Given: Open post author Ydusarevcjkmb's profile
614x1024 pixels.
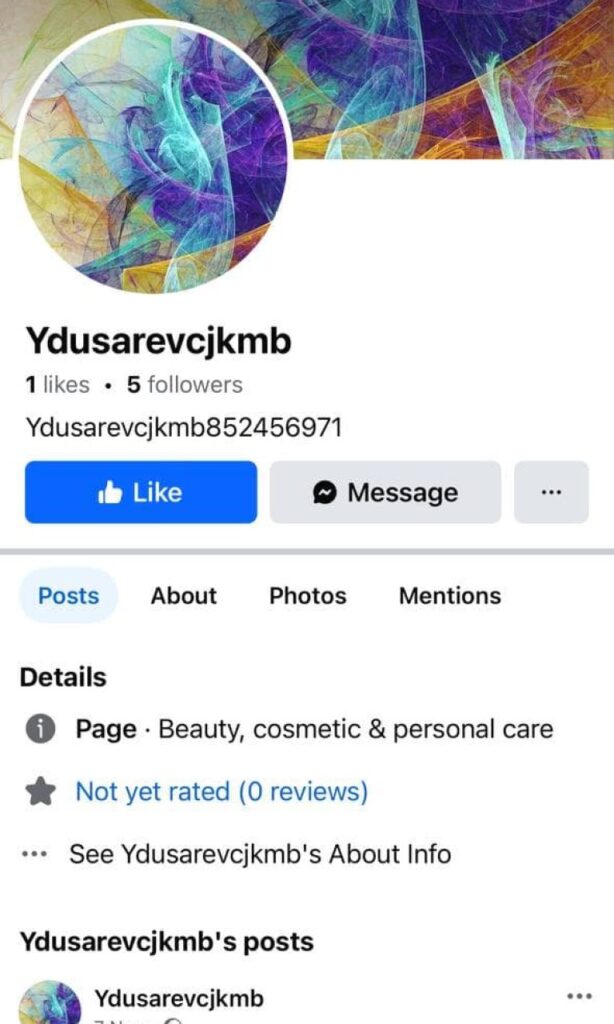Looking at the screenshot, I should pos(179,998).
